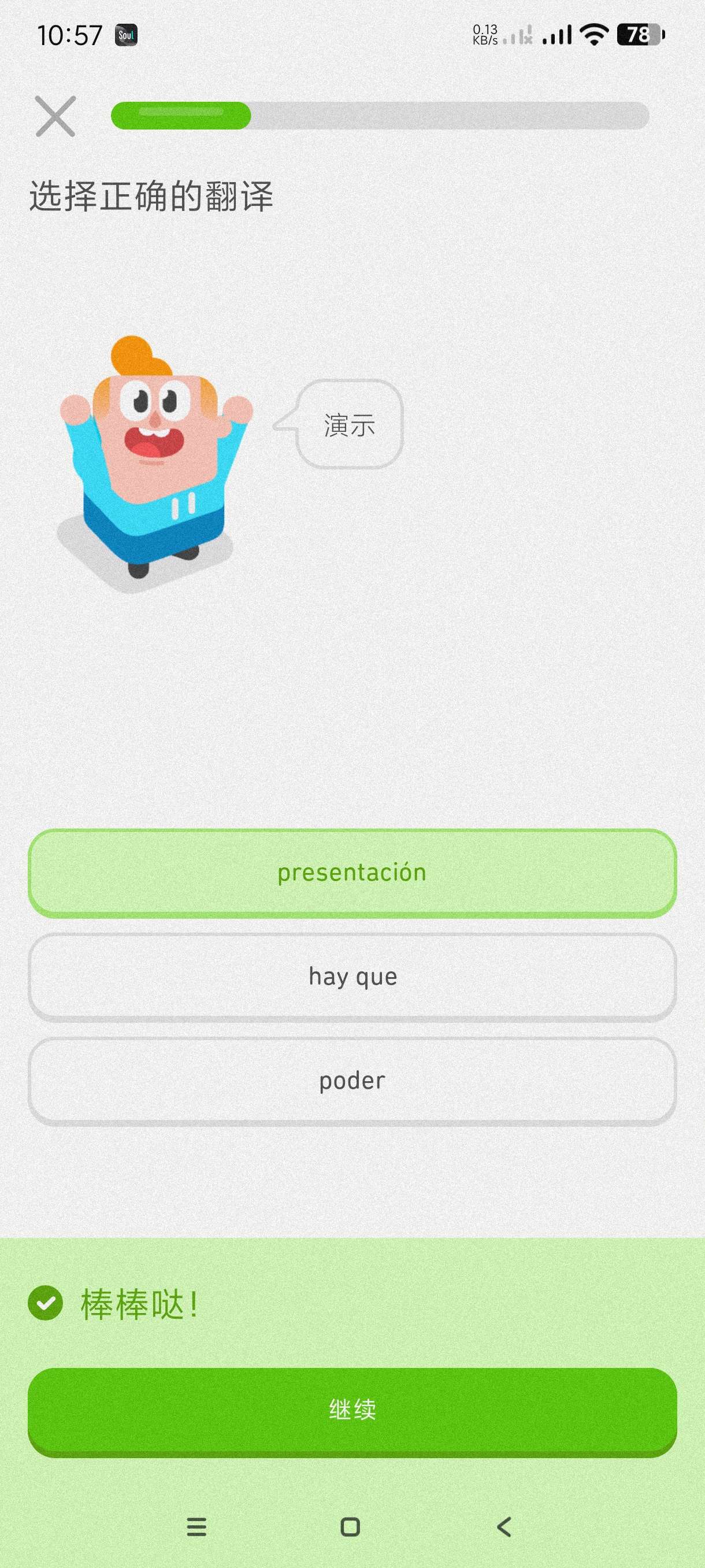Select the presentación answer option

[x=352, y=872]
